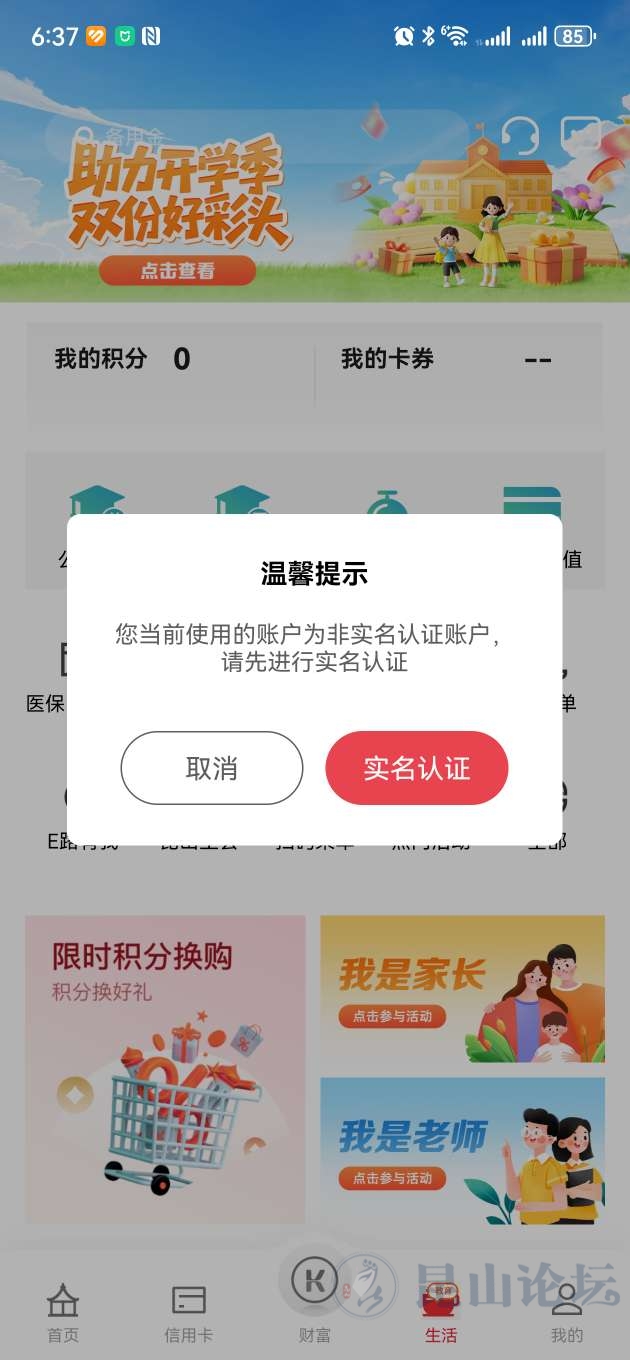This screenshot has width=630, height=1360.
Task: Tap 点击查看 on the 助力开学季 banner
Action: point(177,271)
